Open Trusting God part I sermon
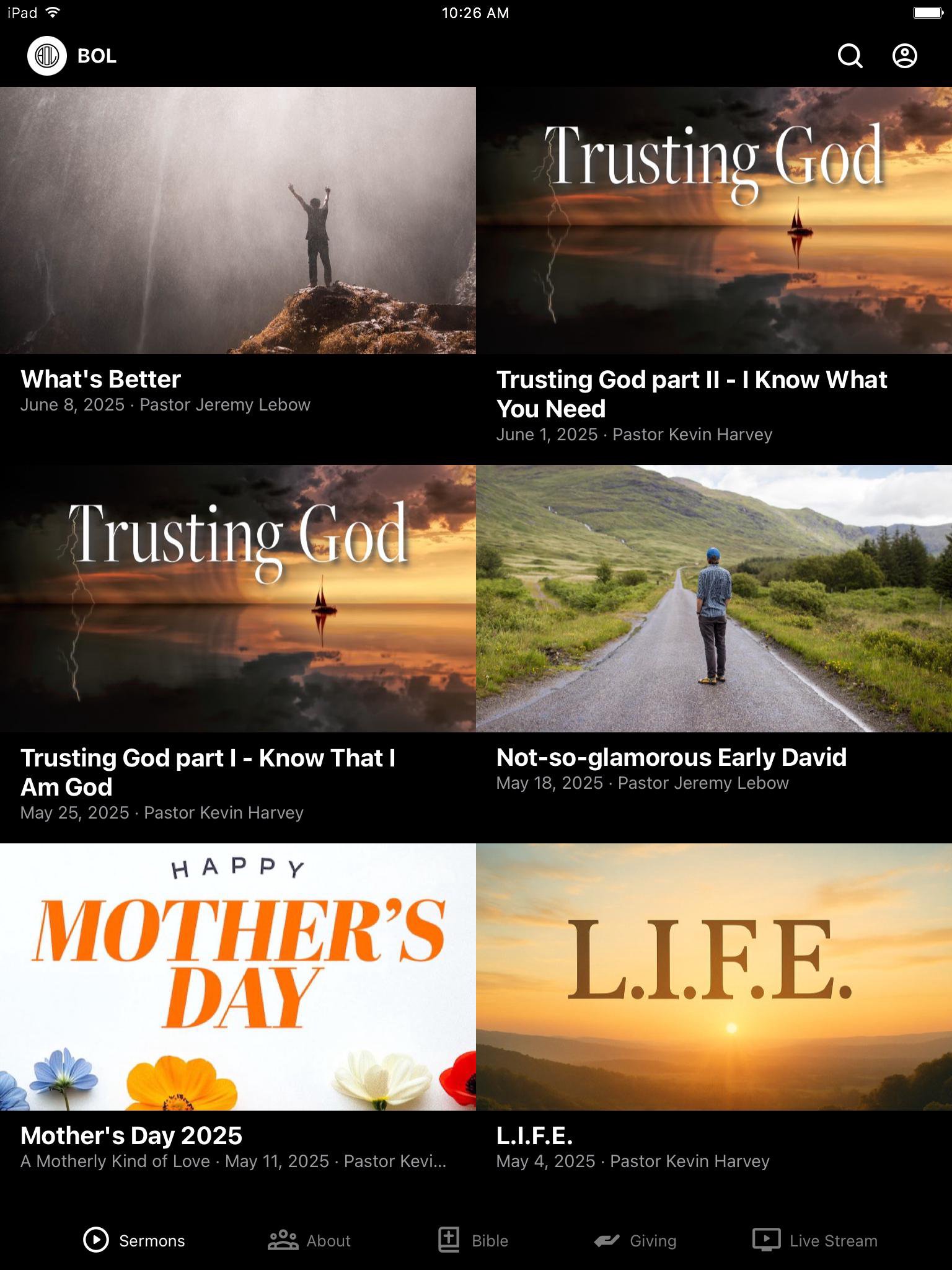952x1270 pixels. tap(238, 599)
